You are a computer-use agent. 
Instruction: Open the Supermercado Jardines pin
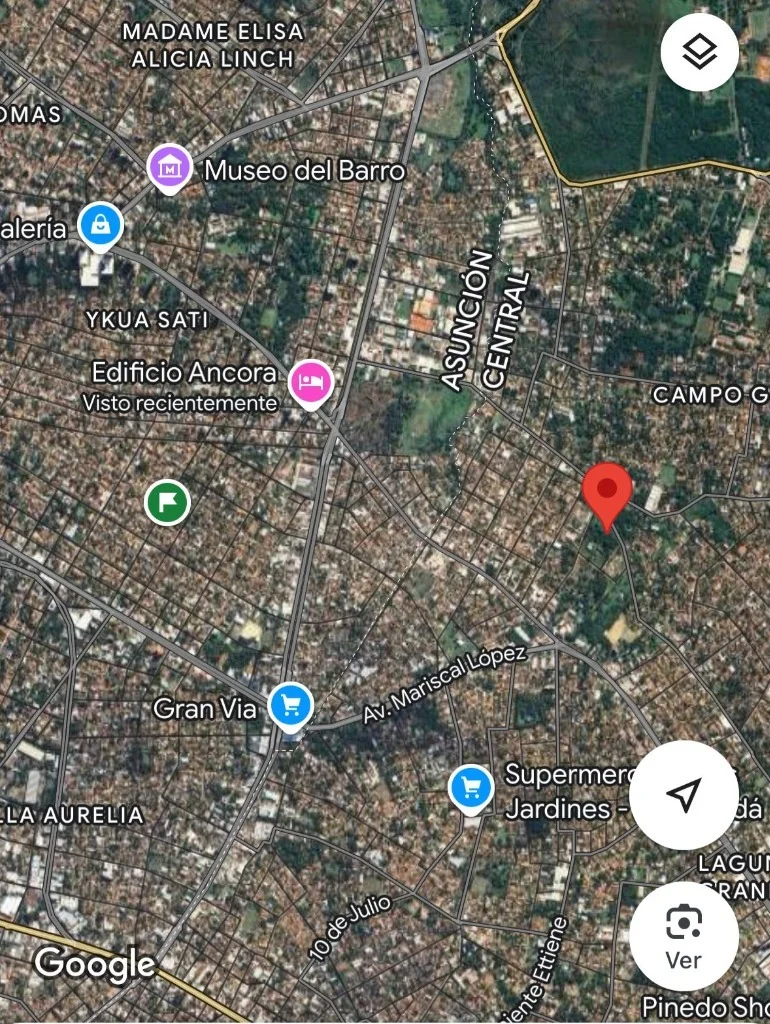pyautogui.click(x=471, y=788)
